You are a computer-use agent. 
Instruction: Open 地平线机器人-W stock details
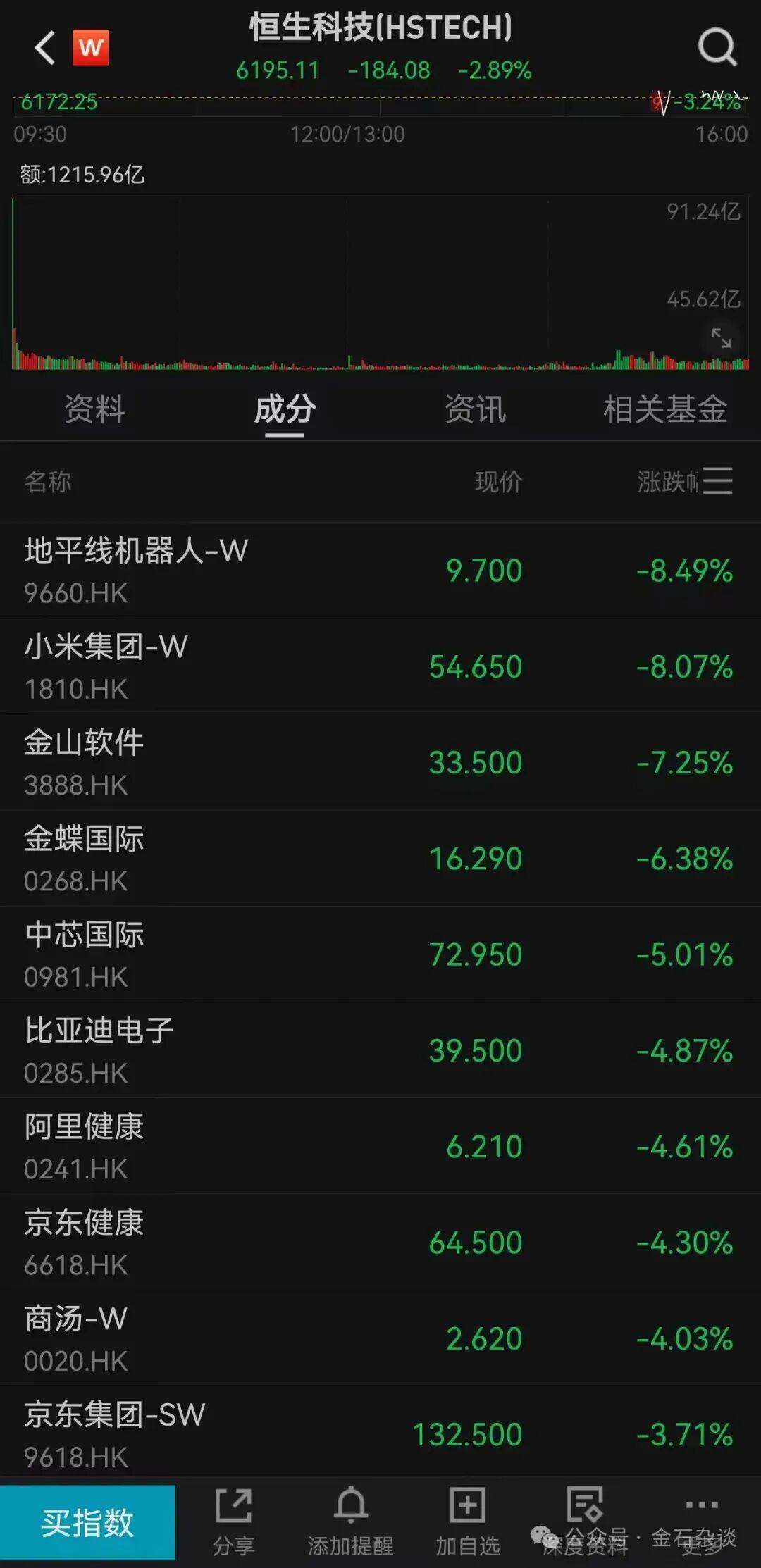(380, 571)
